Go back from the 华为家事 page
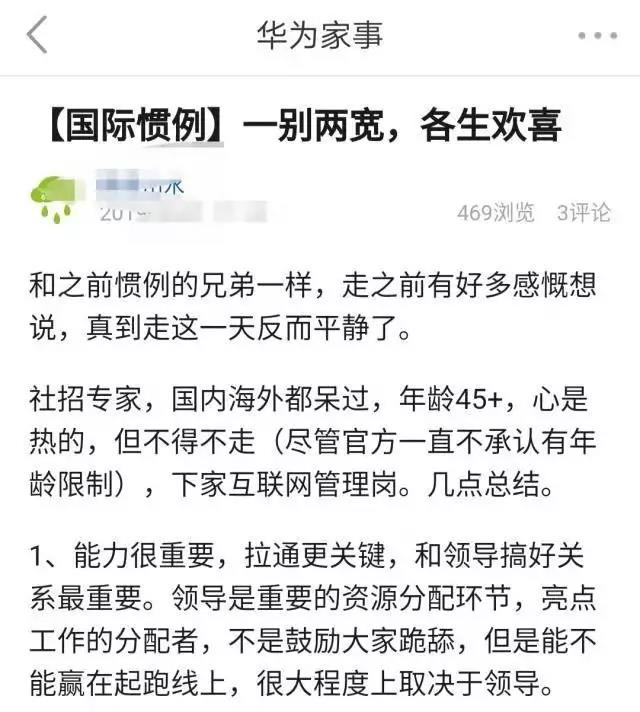This screenshot has width=640, height=712. coord(37,36)
